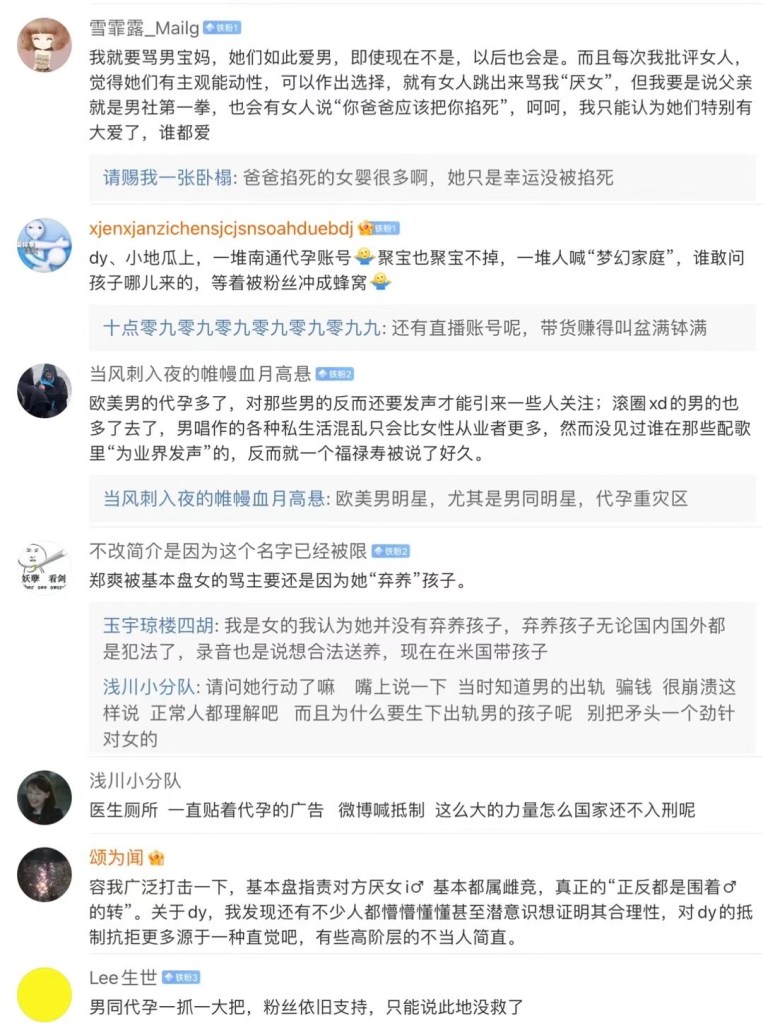Tap username 雪霏露_Mailg

[x=143, y=27]
